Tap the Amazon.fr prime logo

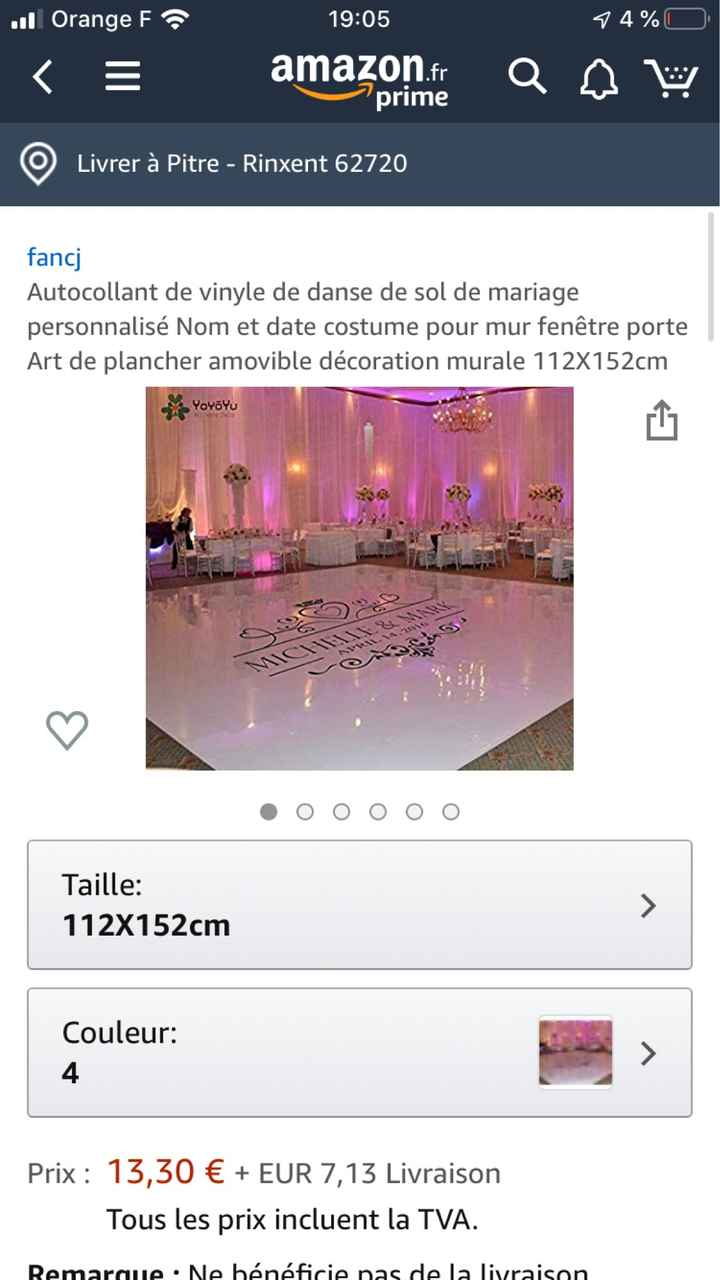358,80
